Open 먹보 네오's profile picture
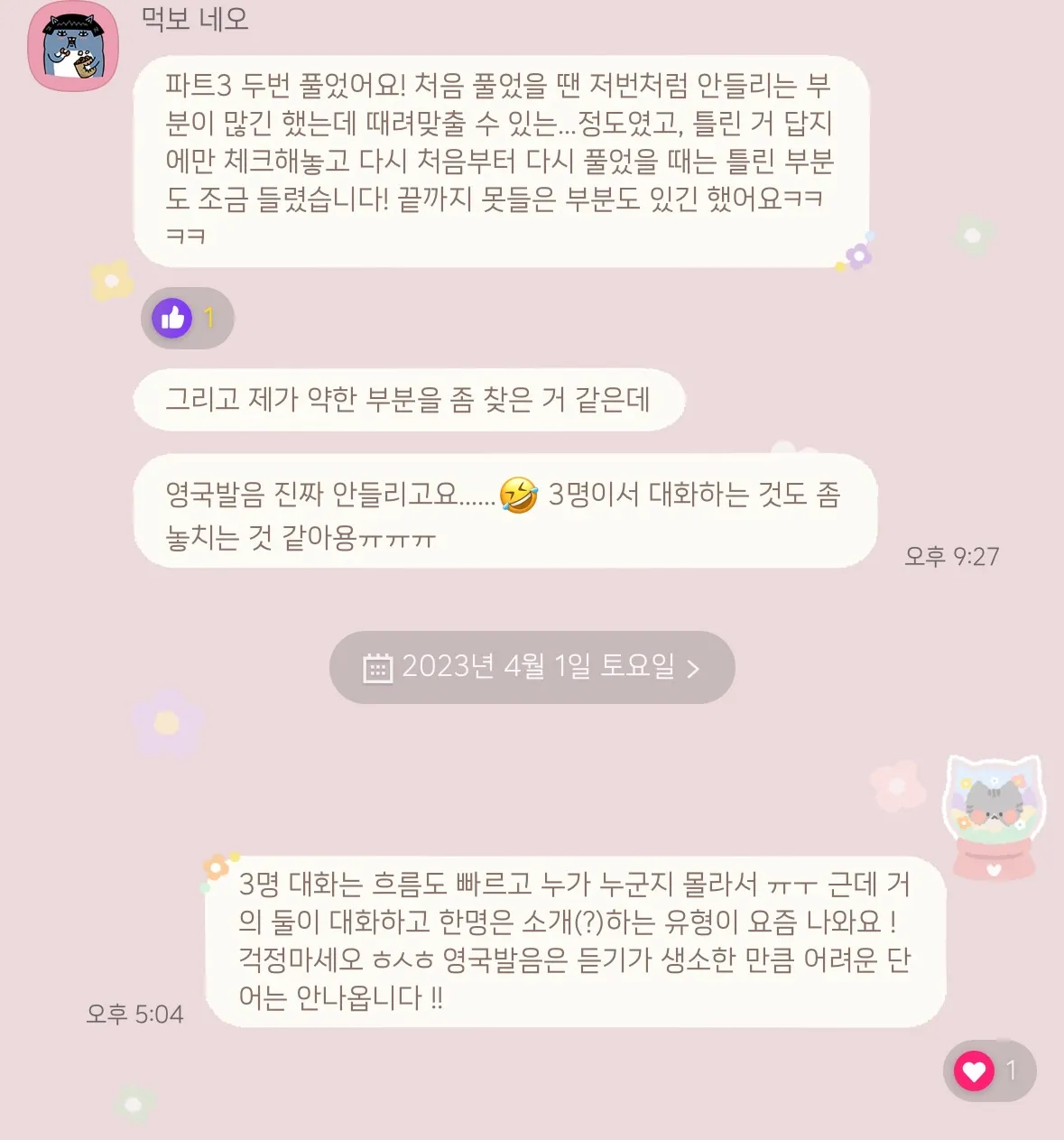 coord(73,47)
